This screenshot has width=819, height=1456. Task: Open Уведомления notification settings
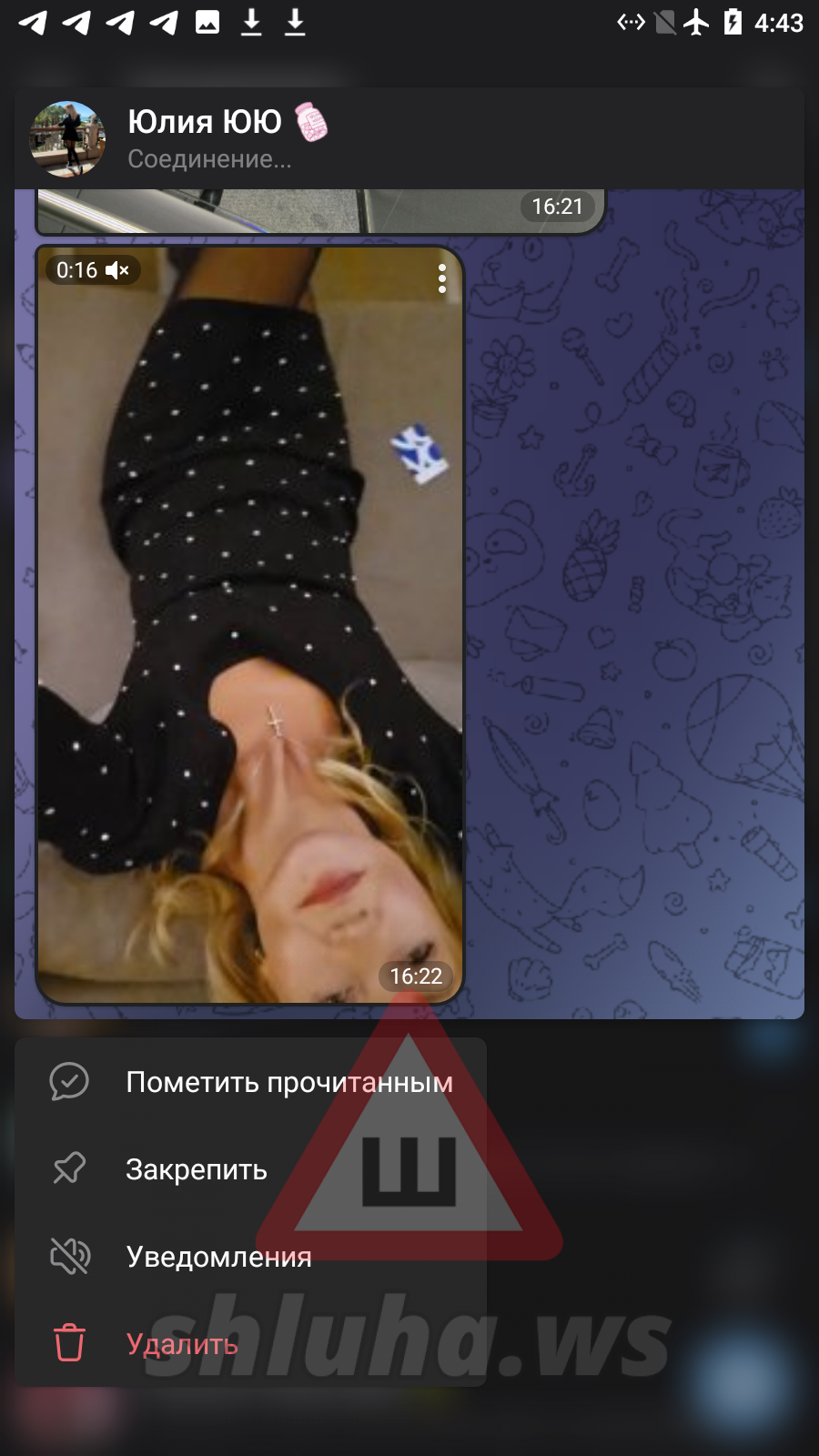pos(218,1257)
